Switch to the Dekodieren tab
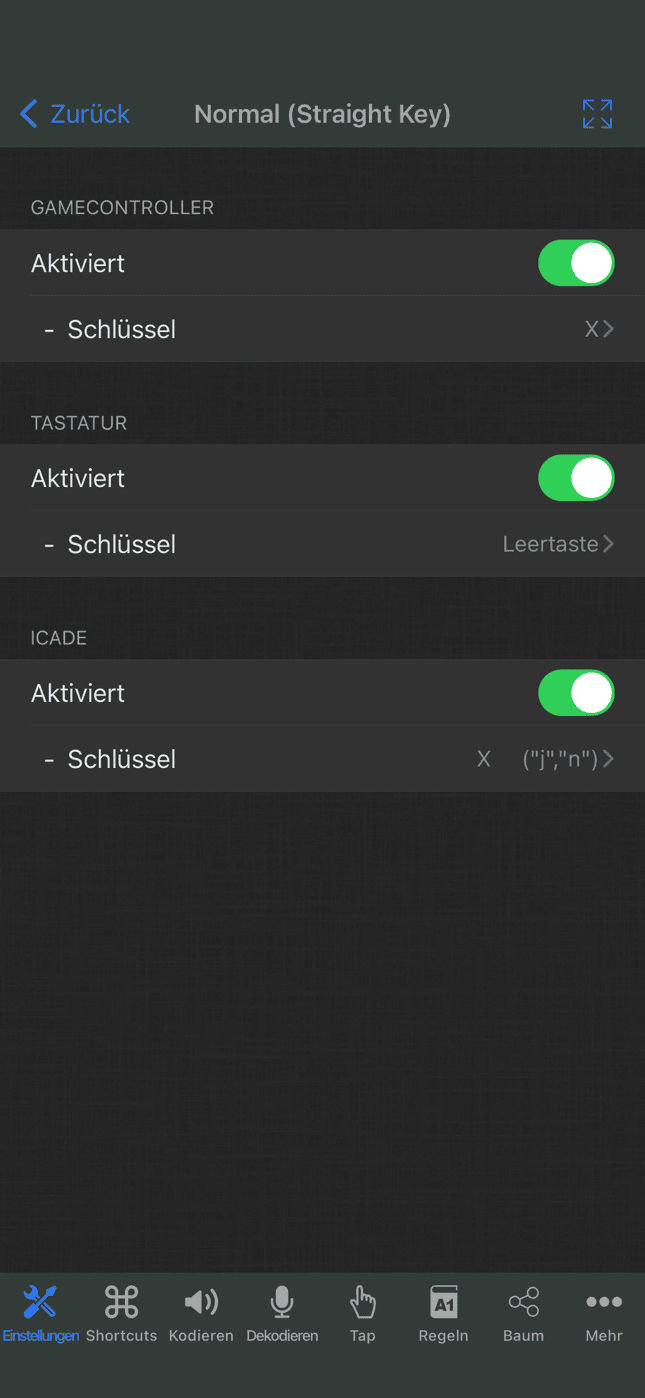This screenshot has height=1398, width=645. tap(282, 1314)
